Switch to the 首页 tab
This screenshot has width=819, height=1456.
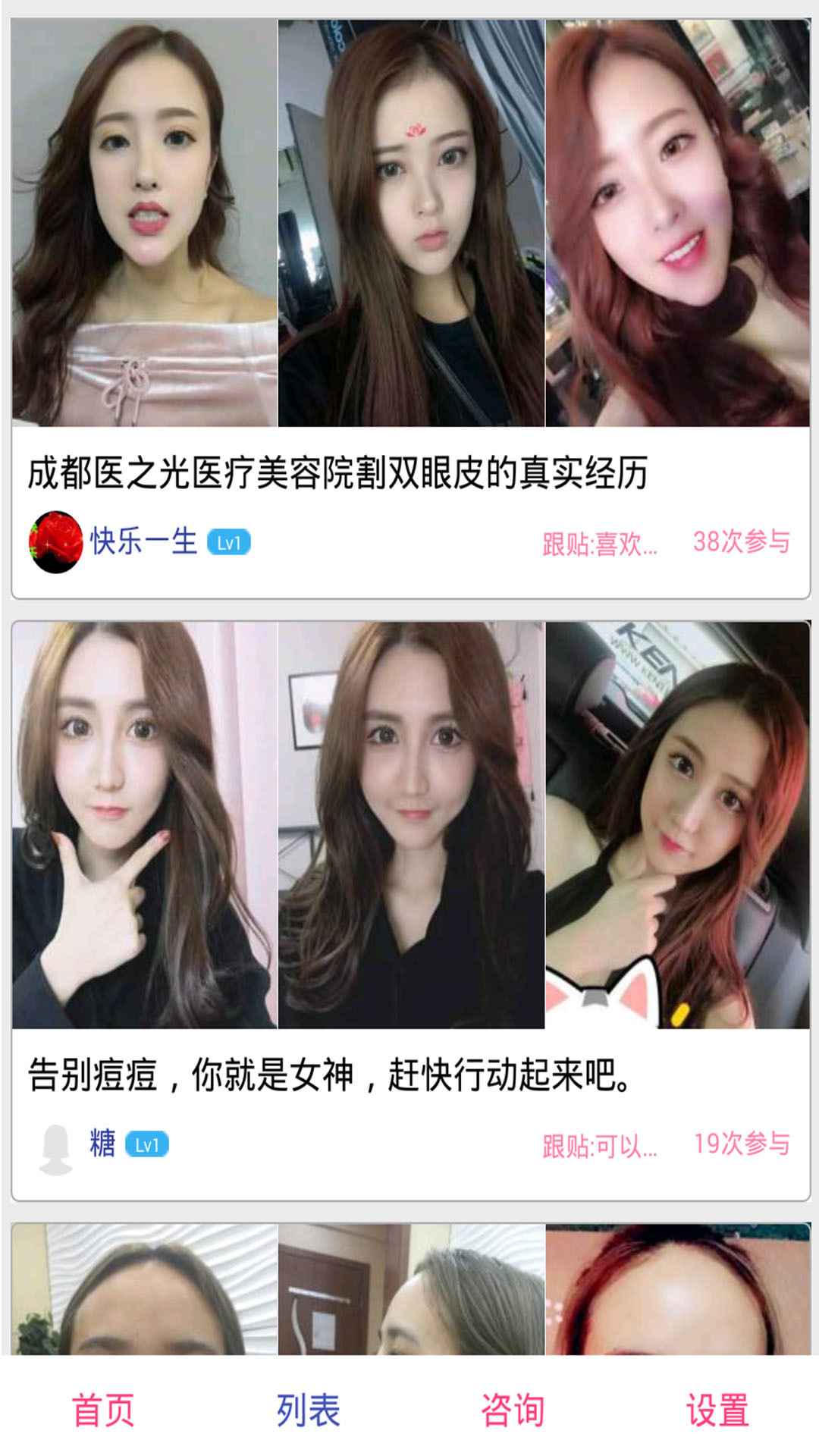pyautogui.click(x=103, y=1410)
